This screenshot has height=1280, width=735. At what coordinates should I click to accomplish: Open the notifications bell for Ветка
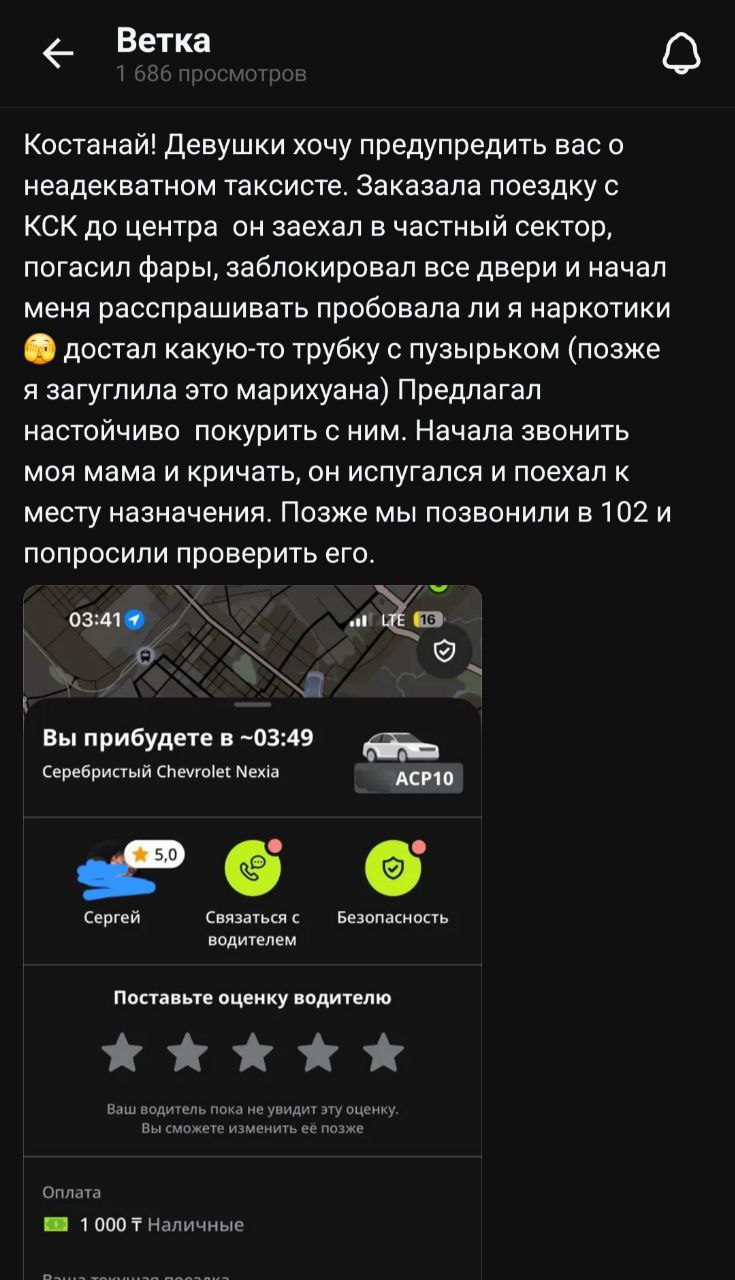(682, 54)
